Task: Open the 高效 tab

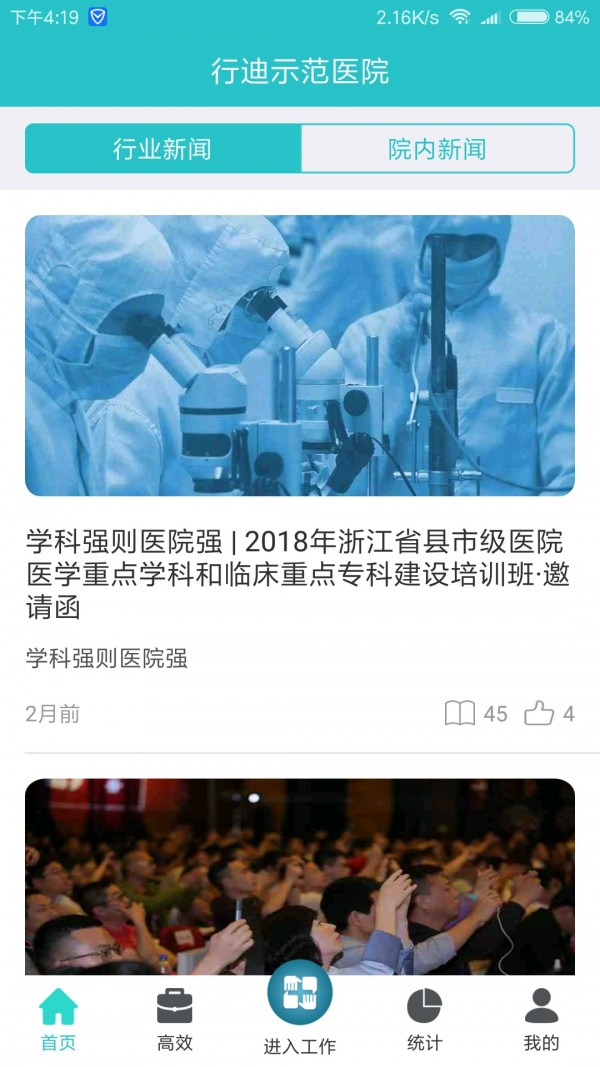Action: pyautogui.click(x=175, y=1019)
